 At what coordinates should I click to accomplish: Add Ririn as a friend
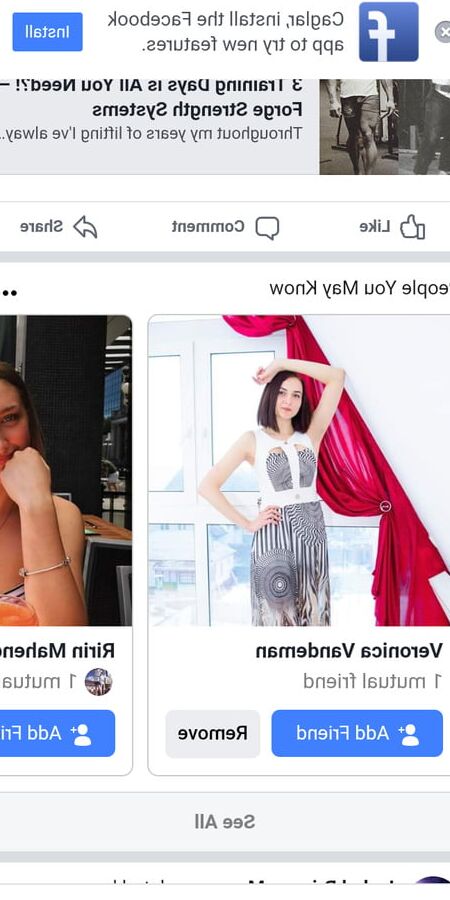pyautogui.click(x=57, y=733)
